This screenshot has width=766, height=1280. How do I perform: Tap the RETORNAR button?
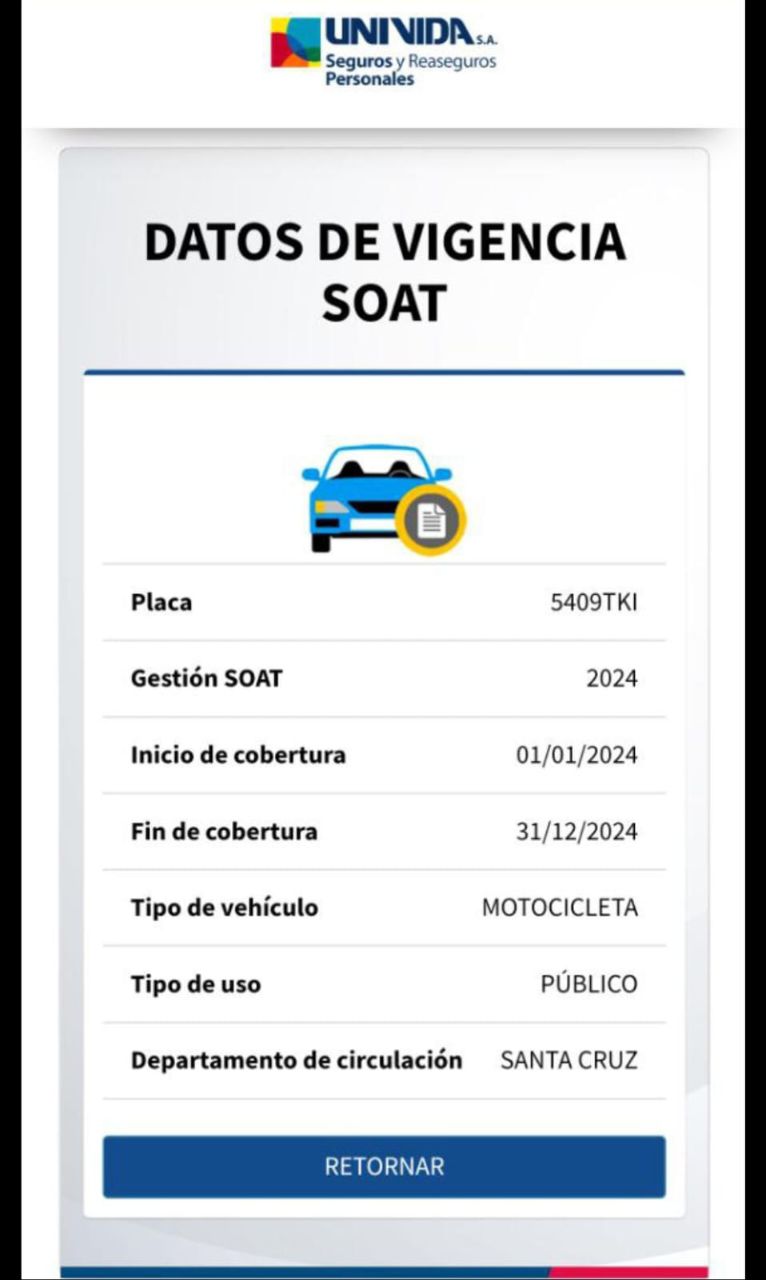pos(384,1166)
